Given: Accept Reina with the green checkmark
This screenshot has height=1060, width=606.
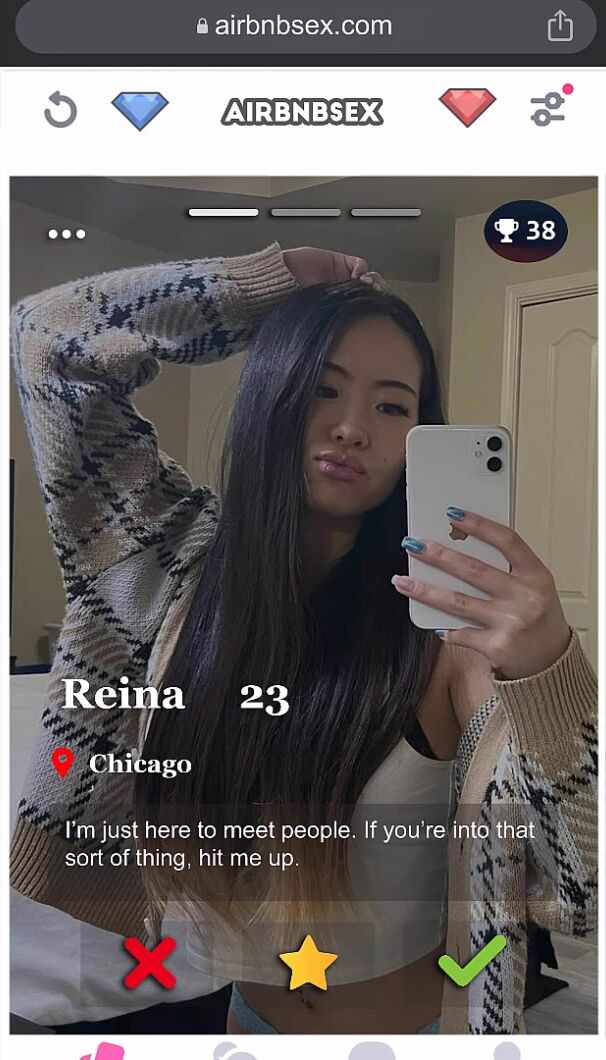Looking at the screenshot, I should click(472, 961).
